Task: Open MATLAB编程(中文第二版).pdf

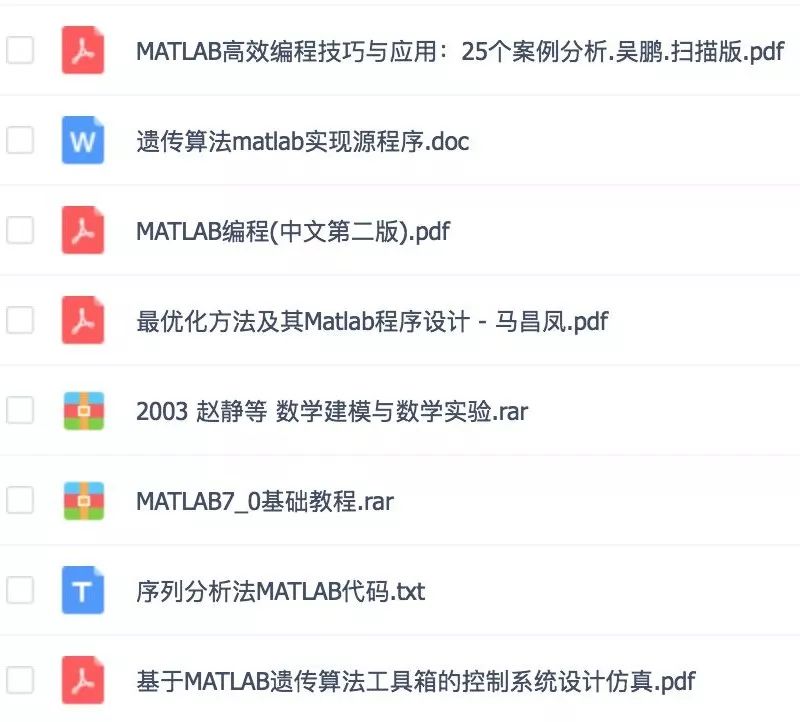Action: (x=292, y=231)
